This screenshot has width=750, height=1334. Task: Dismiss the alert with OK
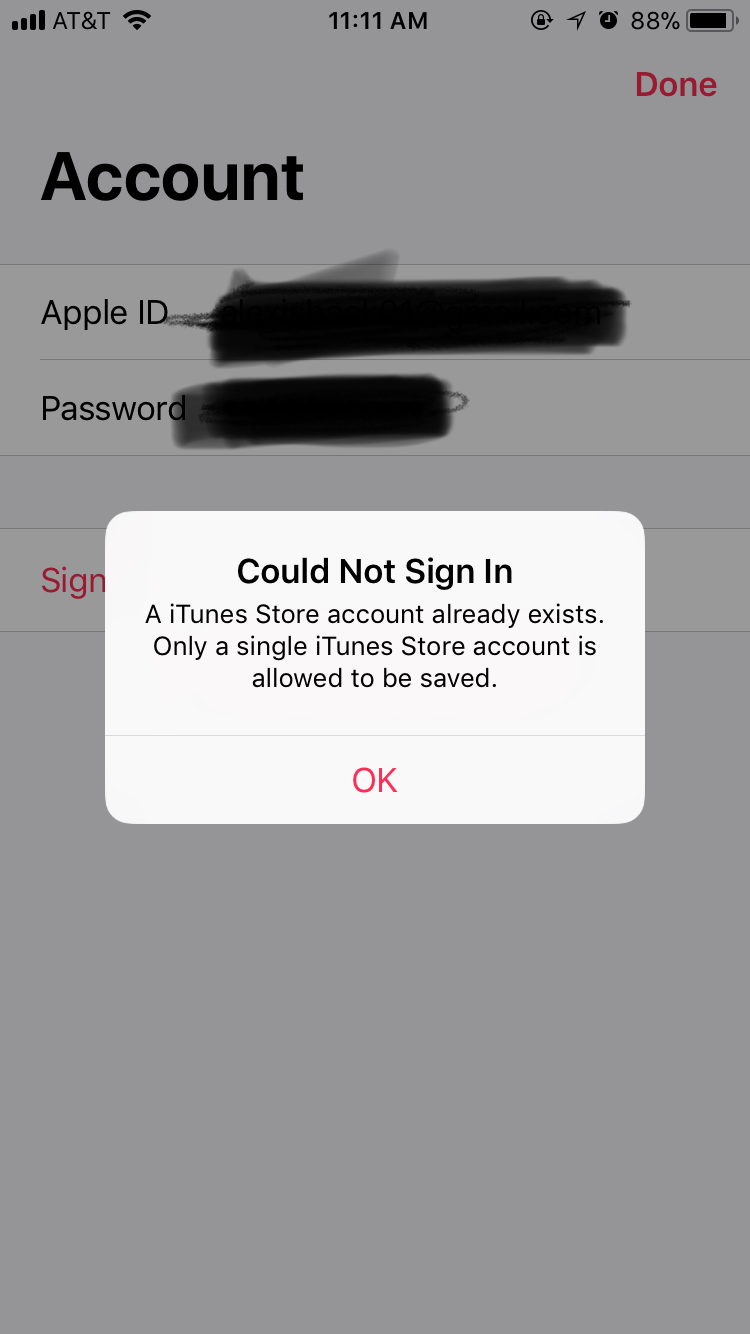pos(375,780)
